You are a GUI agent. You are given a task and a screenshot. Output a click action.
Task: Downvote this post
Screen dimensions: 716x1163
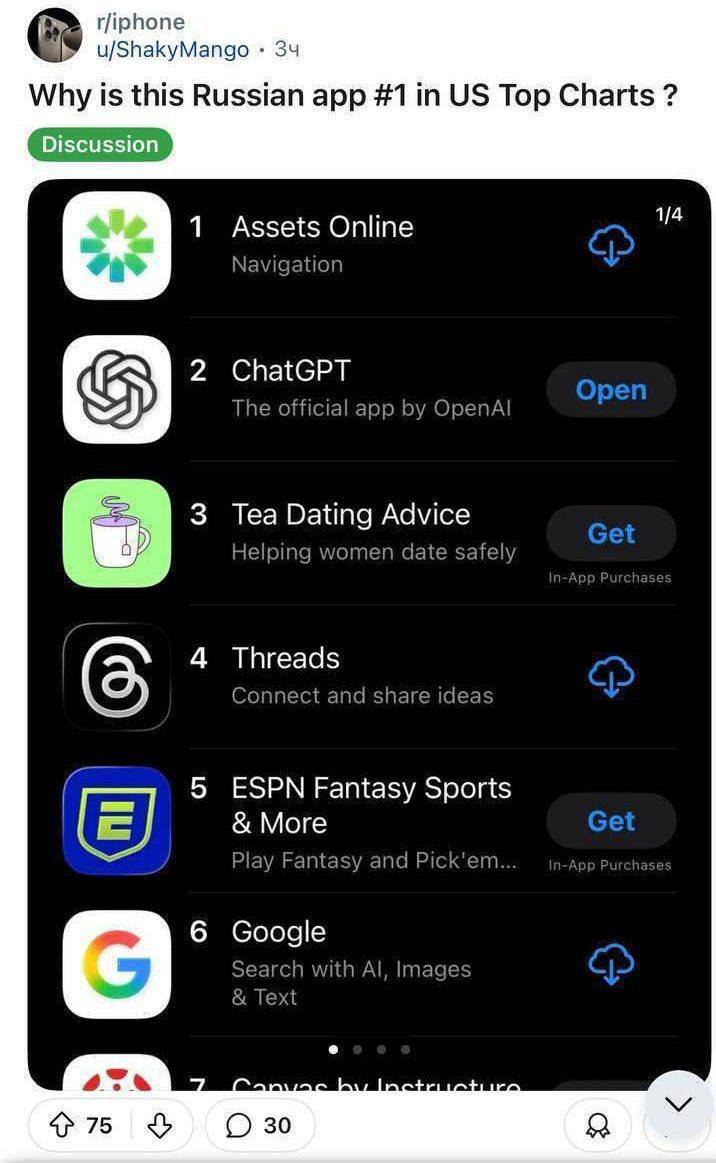[x=160, y=1125]
